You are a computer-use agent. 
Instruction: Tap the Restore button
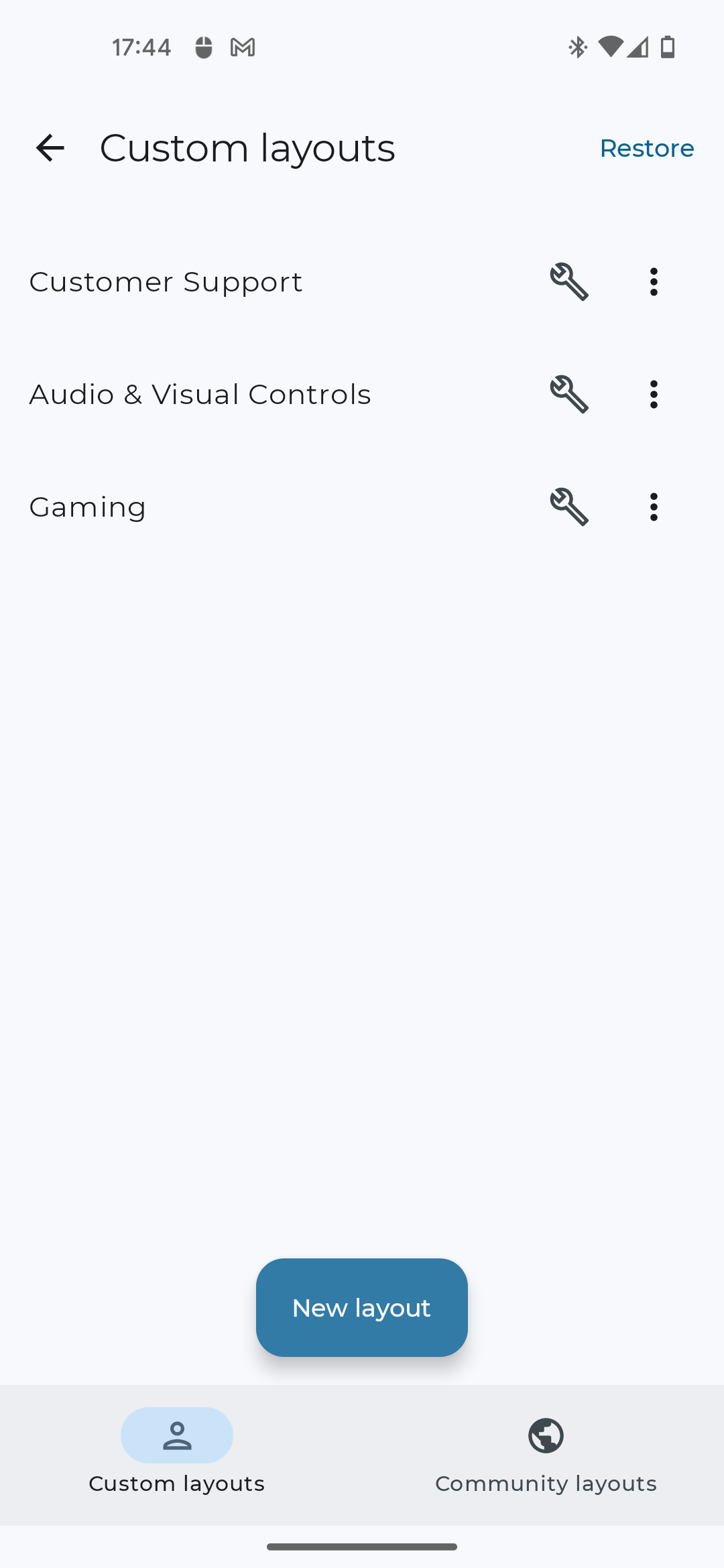point(646,148)
